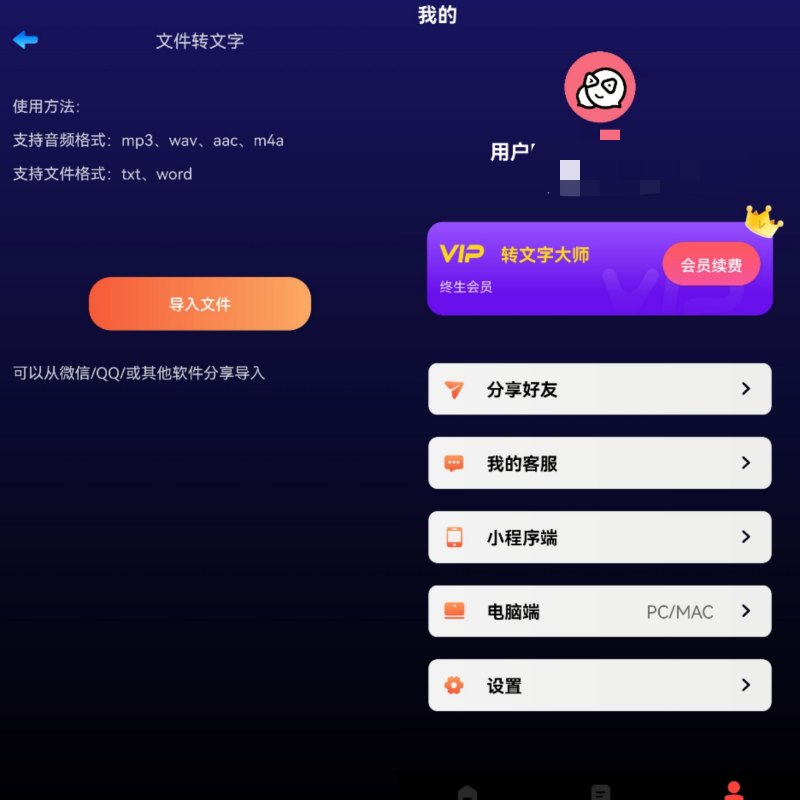
Task: Open the 分享好友 row
Action: pos(599,389)
